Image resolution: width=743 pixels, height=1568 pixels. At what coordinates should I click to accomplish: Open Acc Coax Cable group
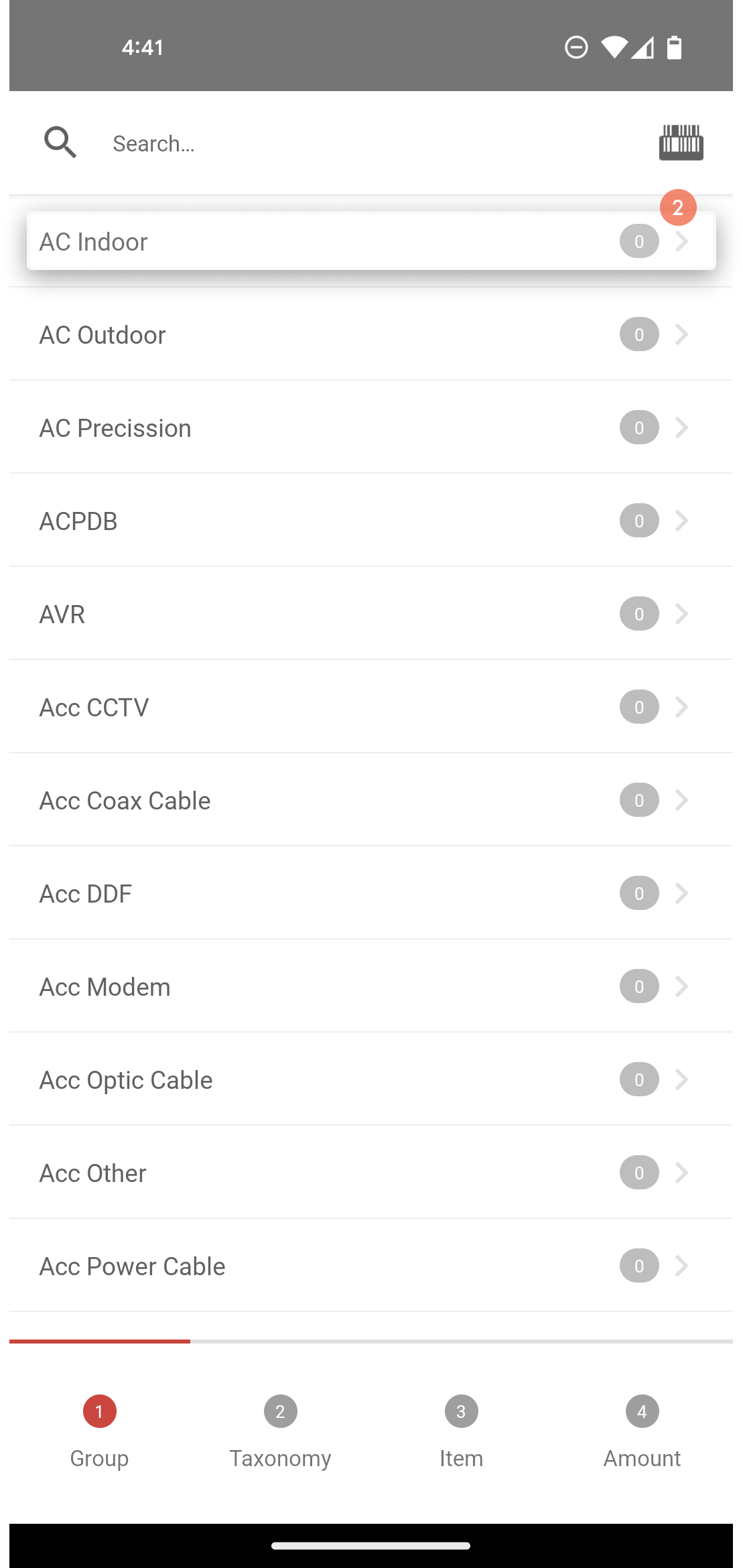click(371, 800)
